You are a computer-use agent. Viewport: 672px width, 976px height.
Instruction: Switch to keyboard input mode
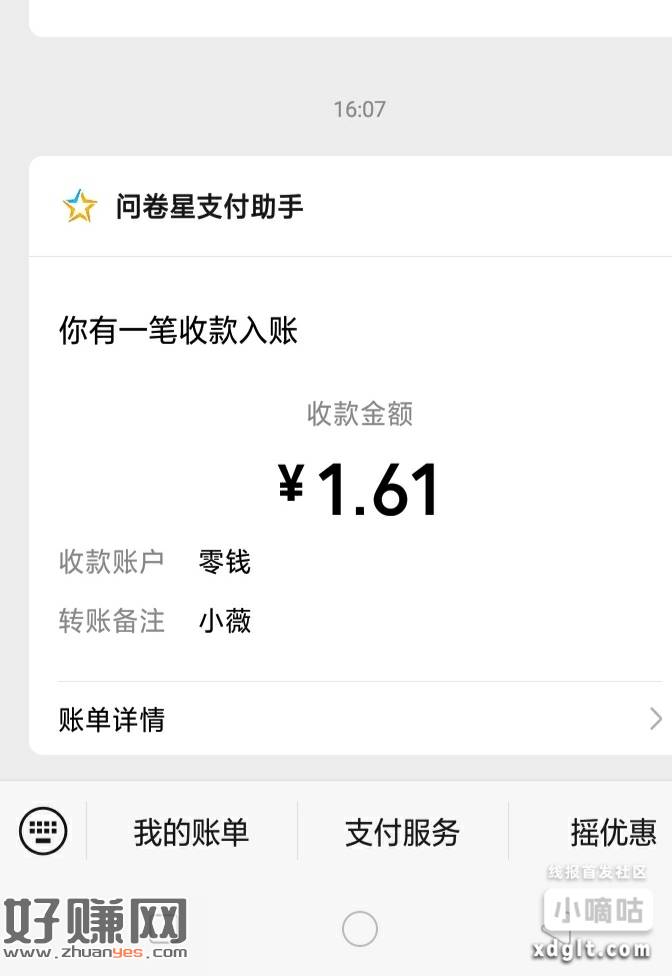43,830
